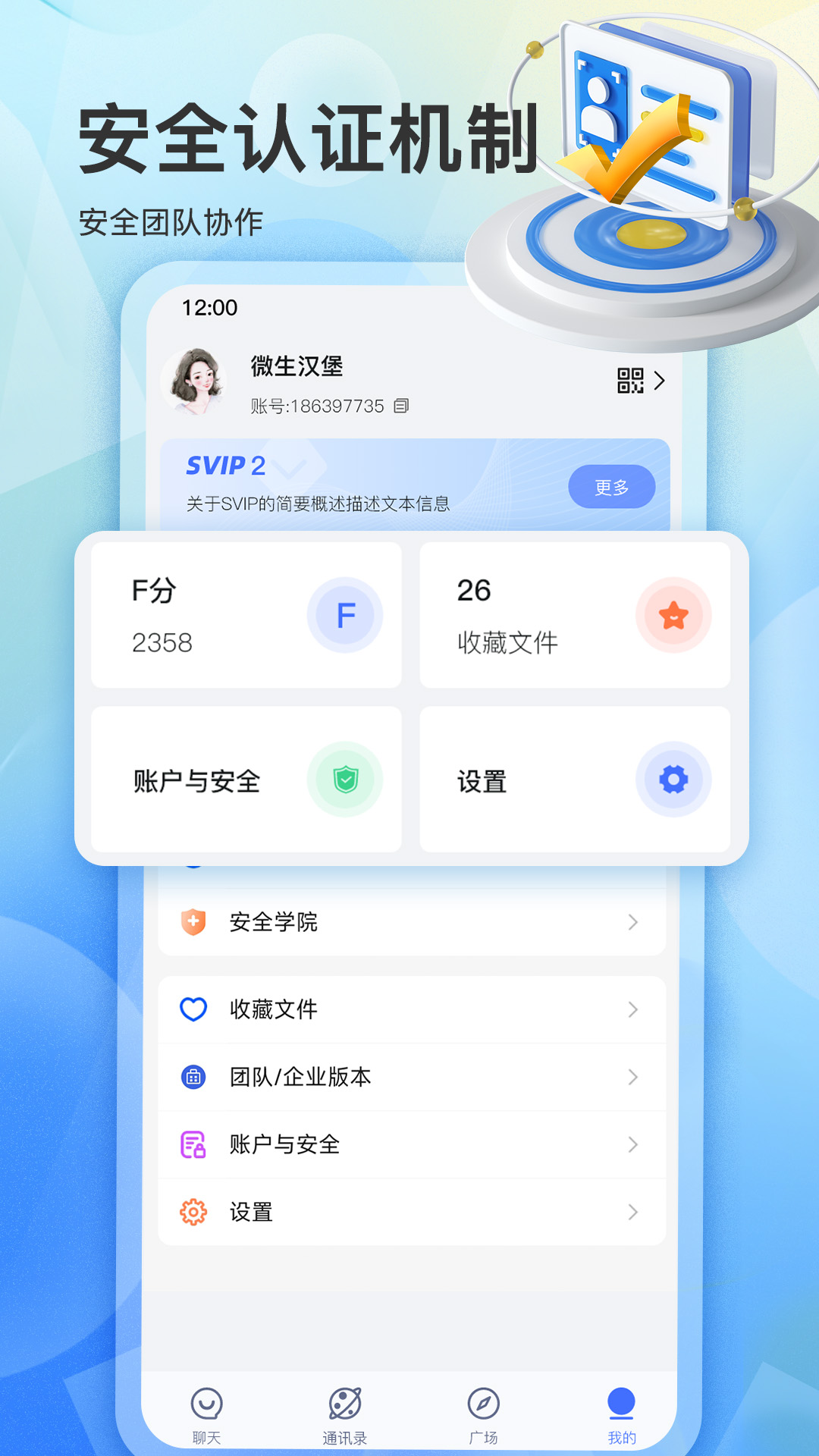Click the heart icon beside 收藏文件
The width and height of the screenshot is (819, 1456).
(194, 1009)
